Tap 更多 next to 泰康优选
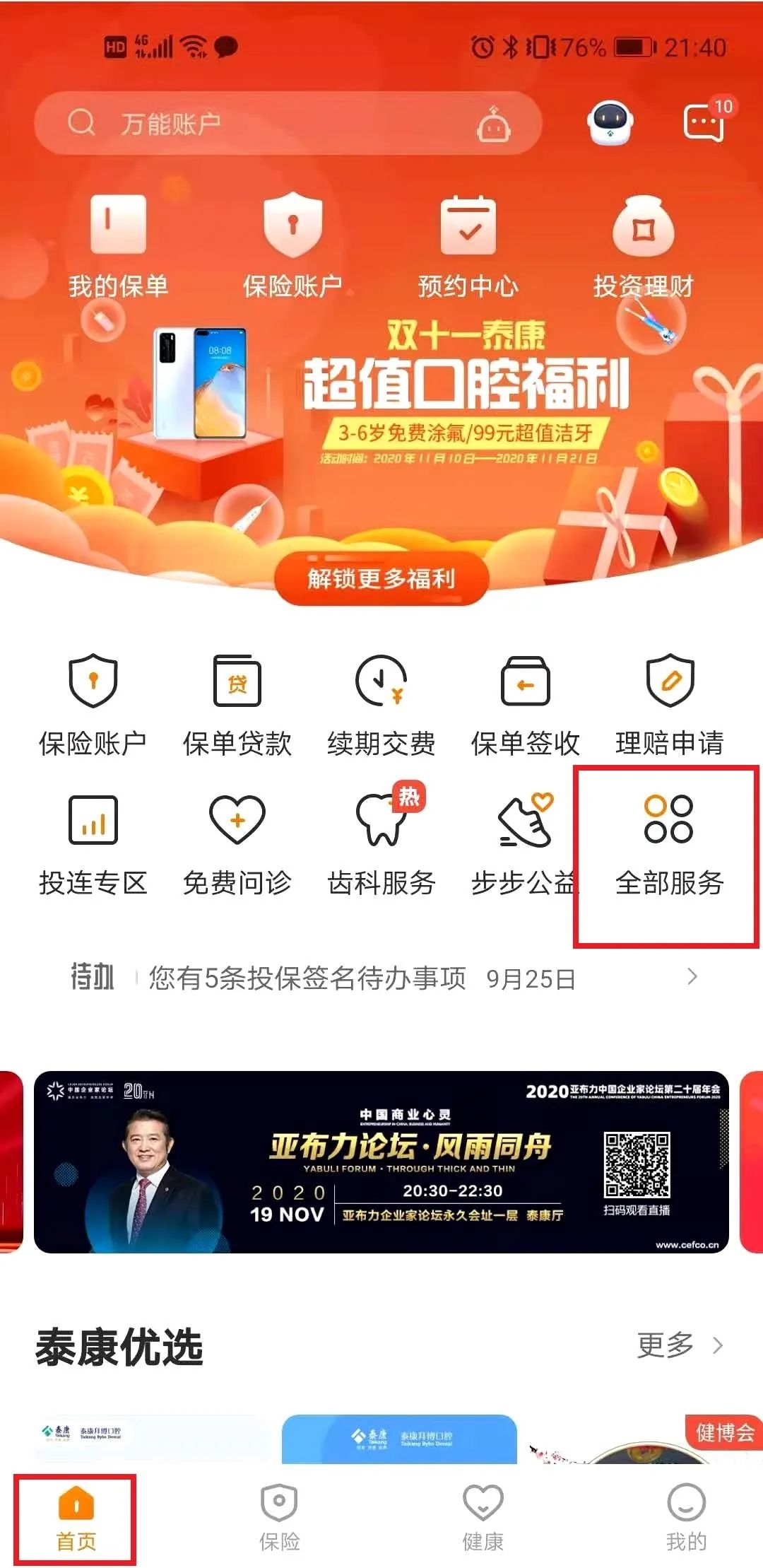The width and height of the screenshot is (763, 1568). tap(679, 1345)
